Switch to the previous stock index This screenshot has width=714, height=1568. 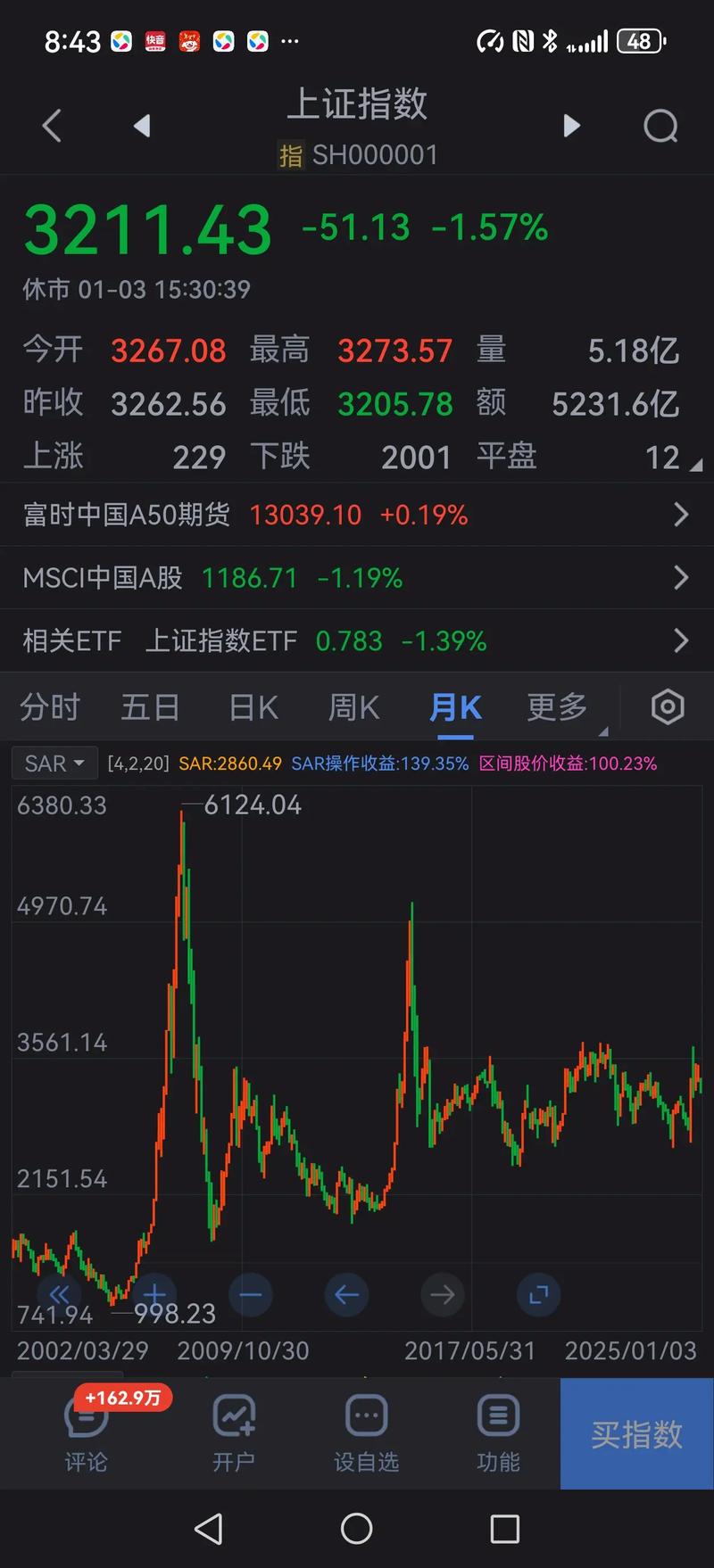click(x=141, y=126)
